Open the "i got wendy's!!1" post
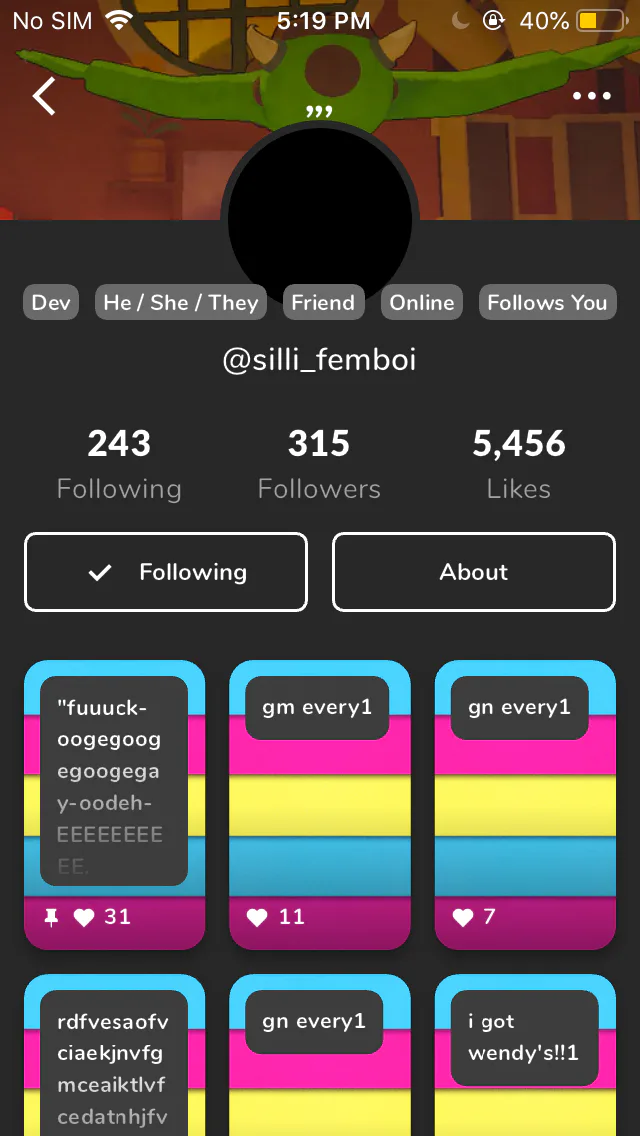Screen dimensions: 640x1136 525,1055
